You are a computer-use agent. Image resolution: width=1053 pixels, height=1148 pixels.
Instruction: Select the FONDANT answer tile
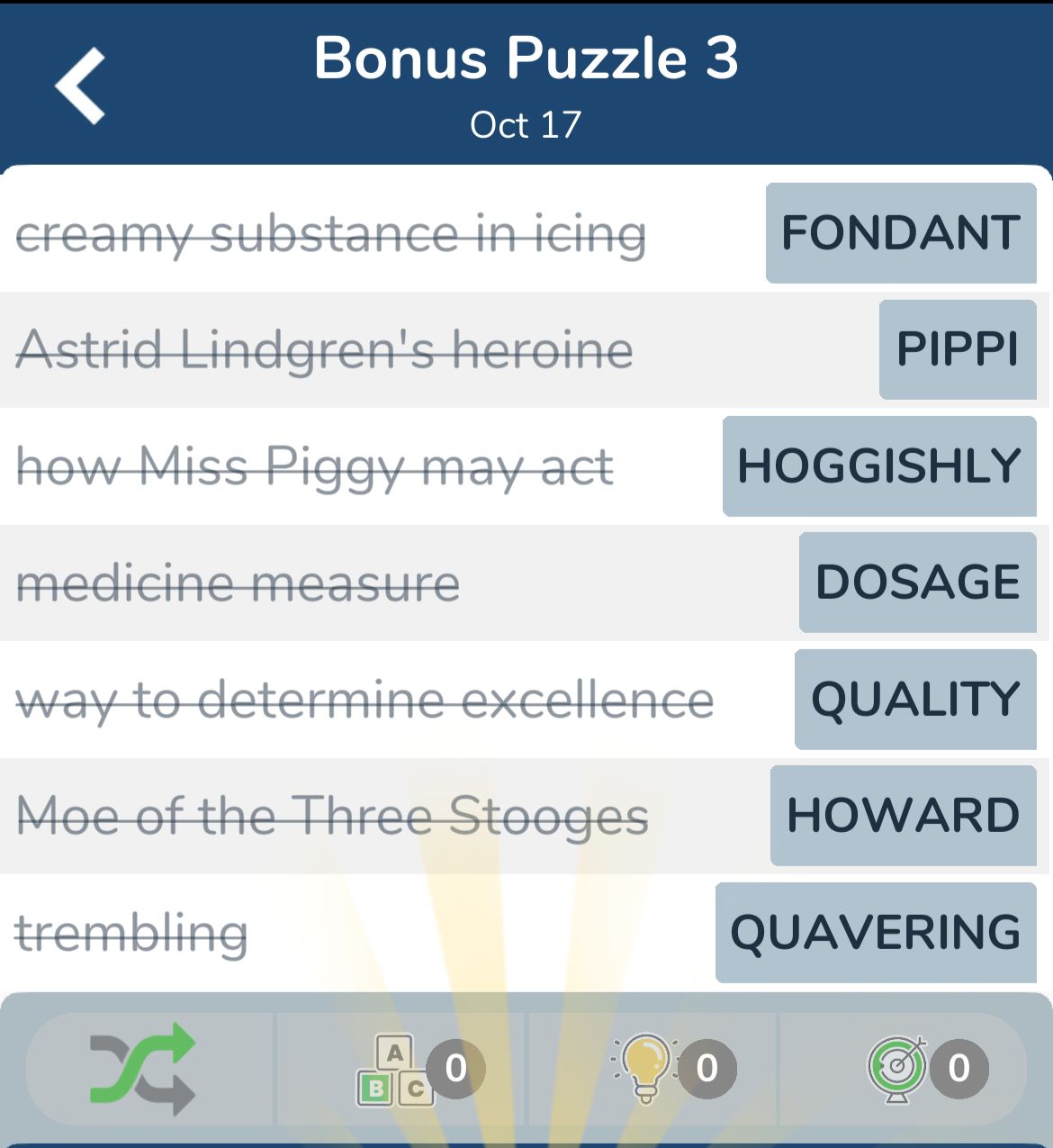pos(900,234)
